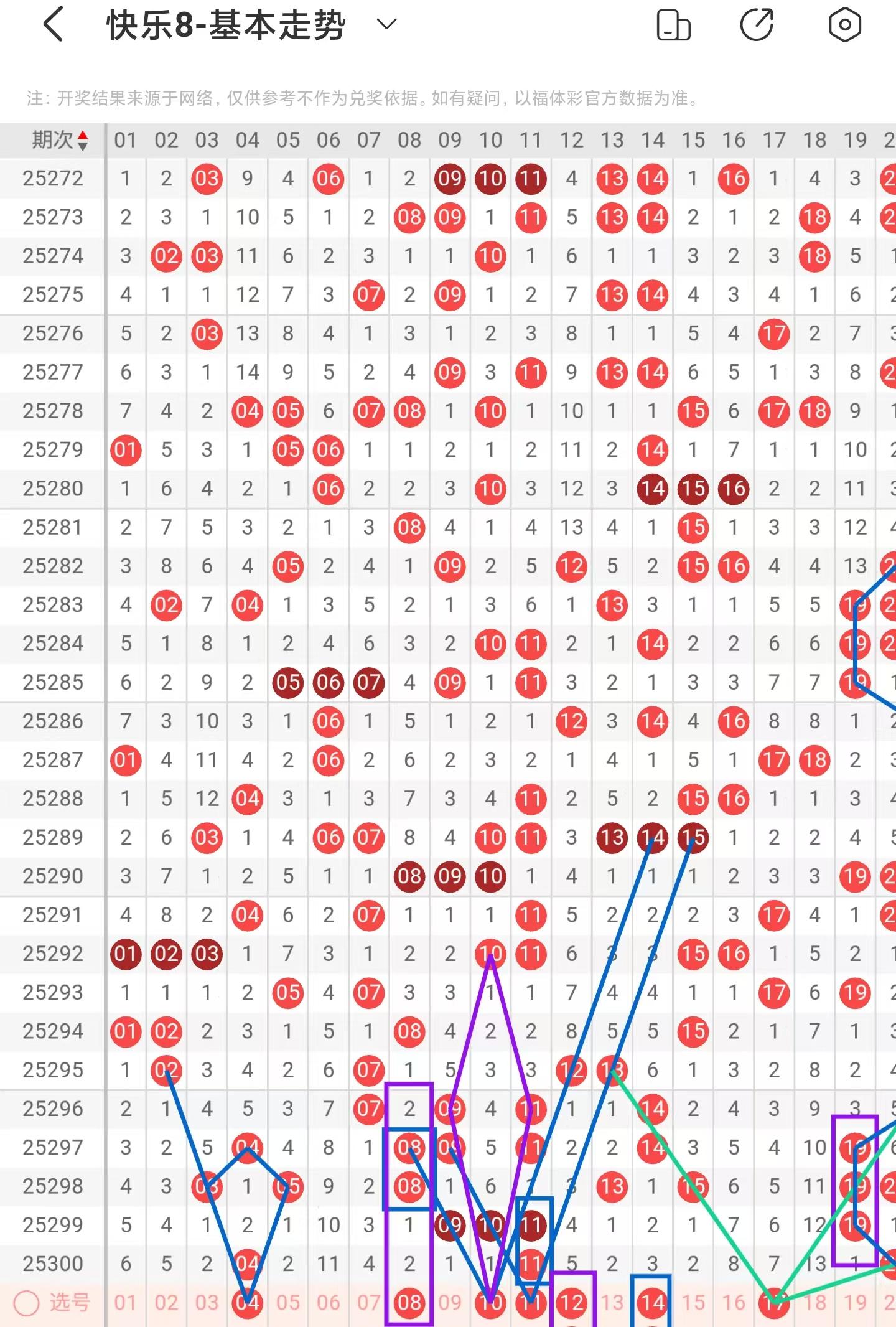Image resolution: width=896 pixels, height=1327 pixels.
Task: Deselect number 04 in the 选号 row
Action: (247, 1302)
